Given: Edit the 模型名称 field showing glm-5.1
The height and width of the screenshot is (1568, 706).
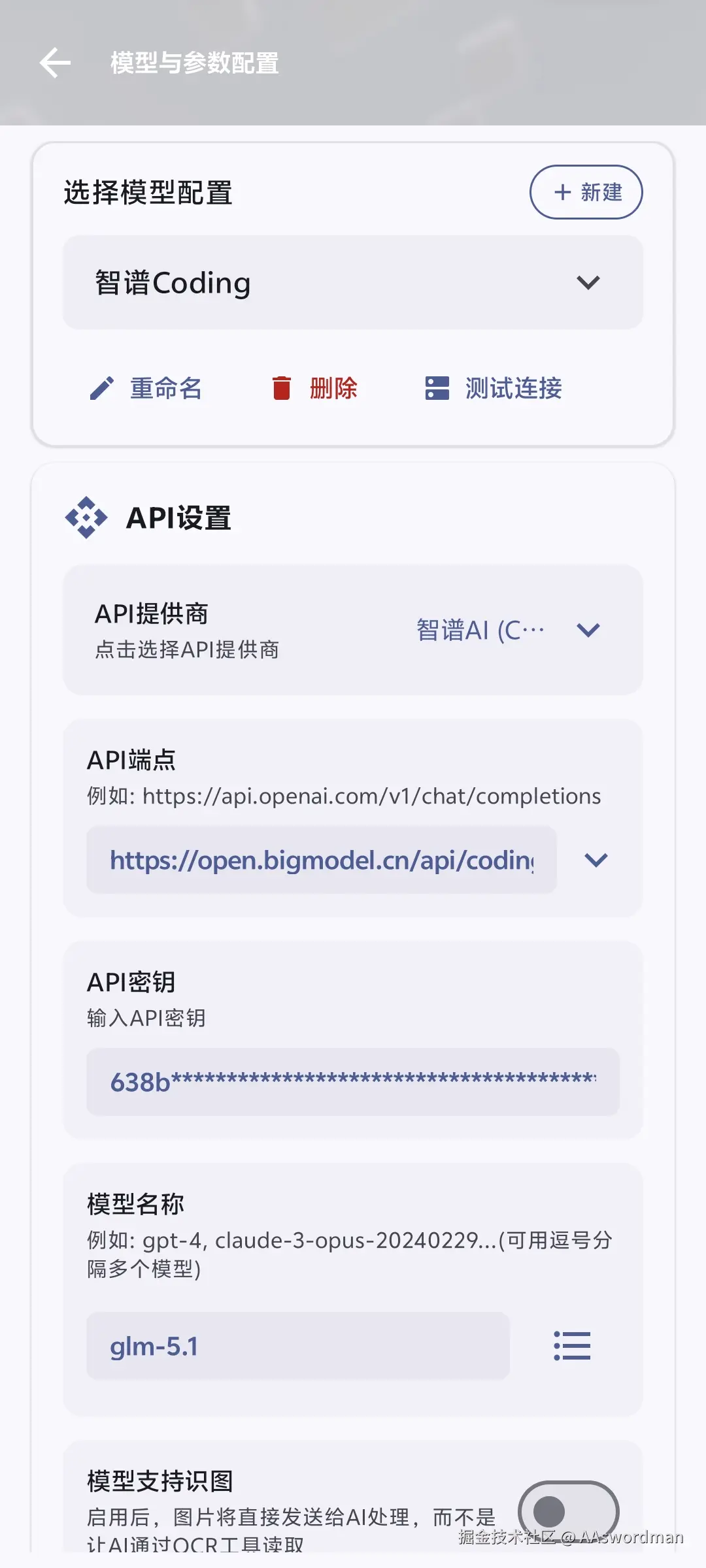Looking at the screenshot, I should pos(298,1346).
